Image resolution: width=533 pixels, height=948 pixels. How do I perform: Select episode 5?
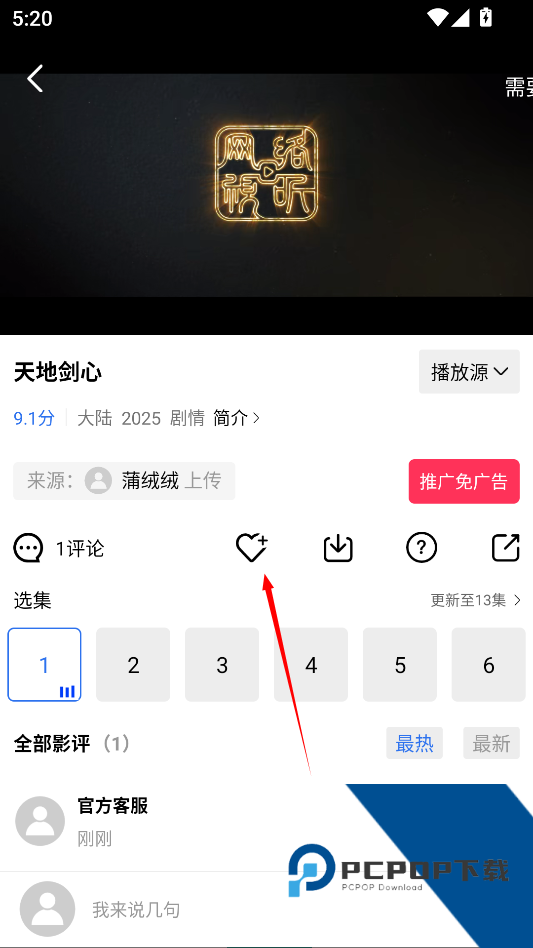point(399,665)
